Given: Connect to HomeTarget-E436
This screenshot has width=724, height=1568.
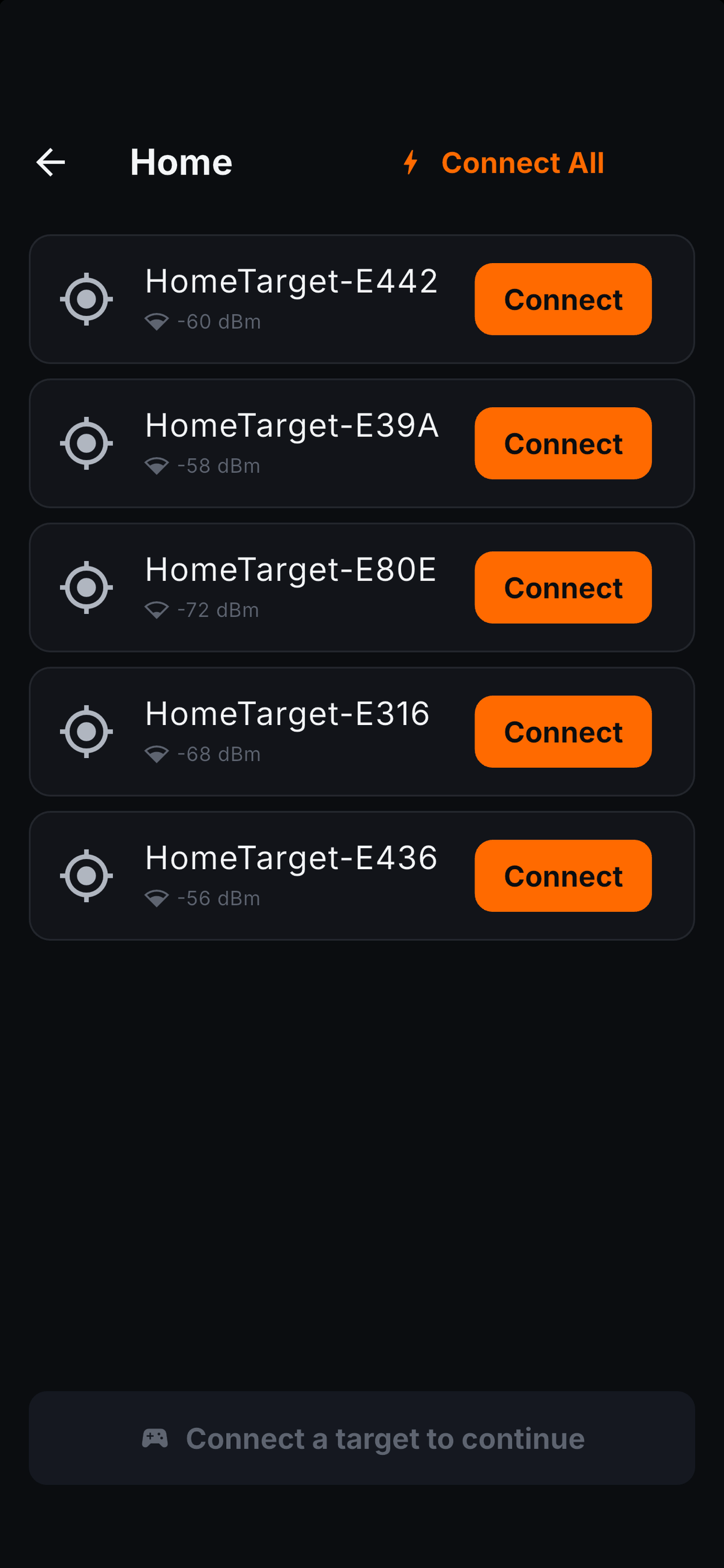Looking at the screenshot, I should coord(563,876).
